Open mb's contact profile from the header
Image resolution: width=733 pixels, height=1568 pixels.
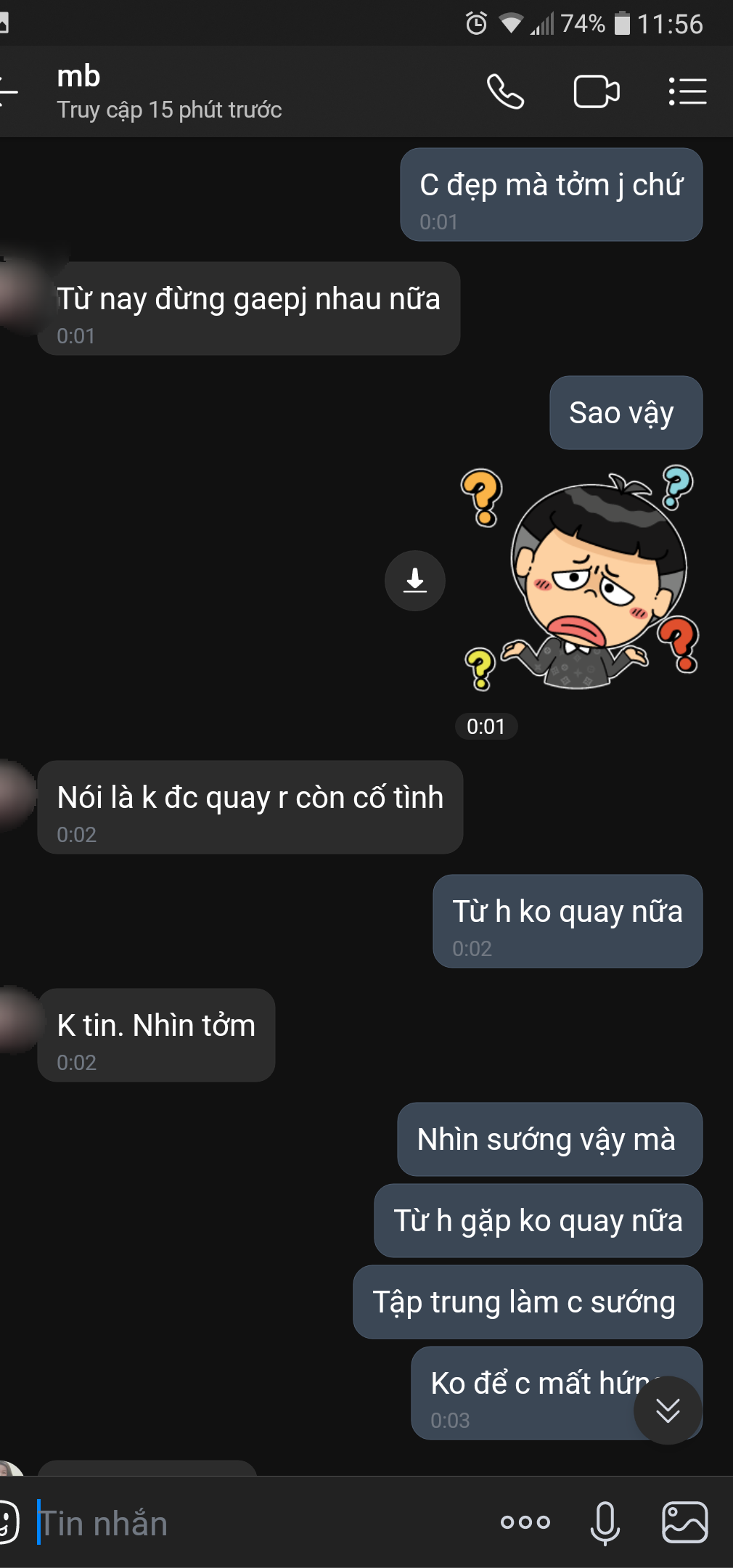click(x=168, y=92)
